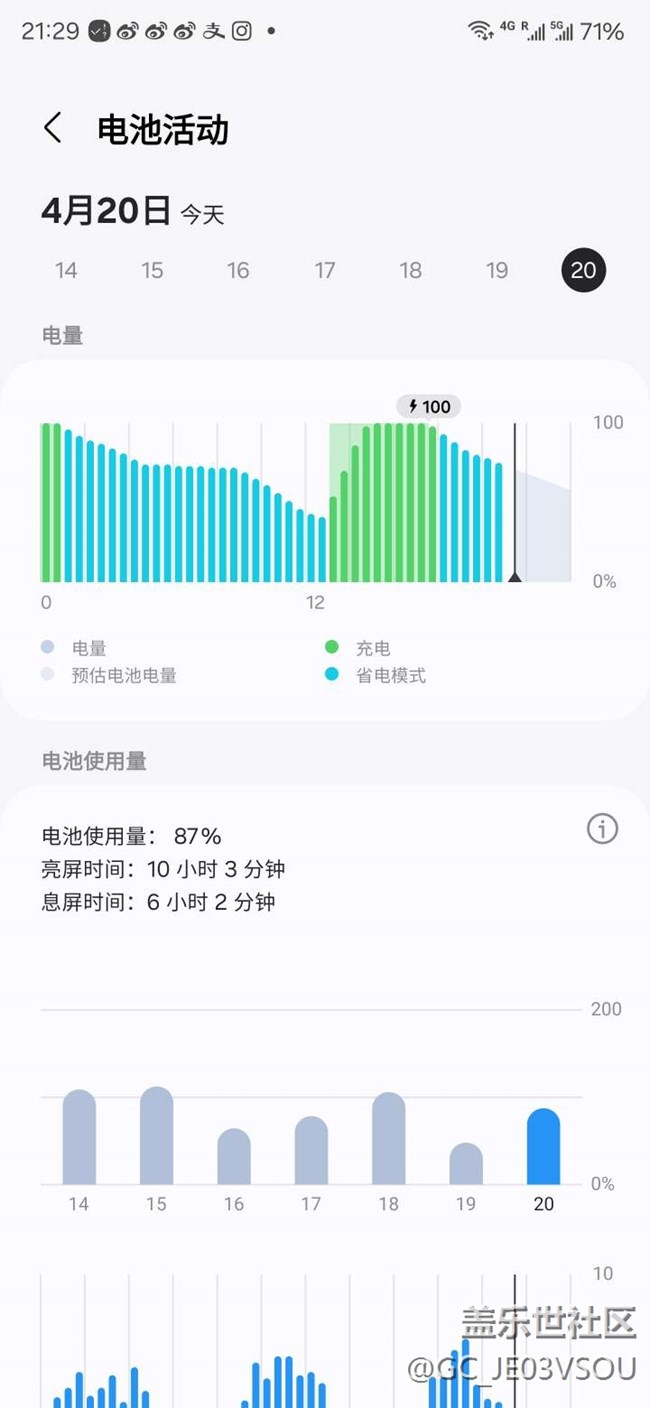650x1408 pixels.
Task: Tap the usage bar for day 19
Action: point(466,1164)
